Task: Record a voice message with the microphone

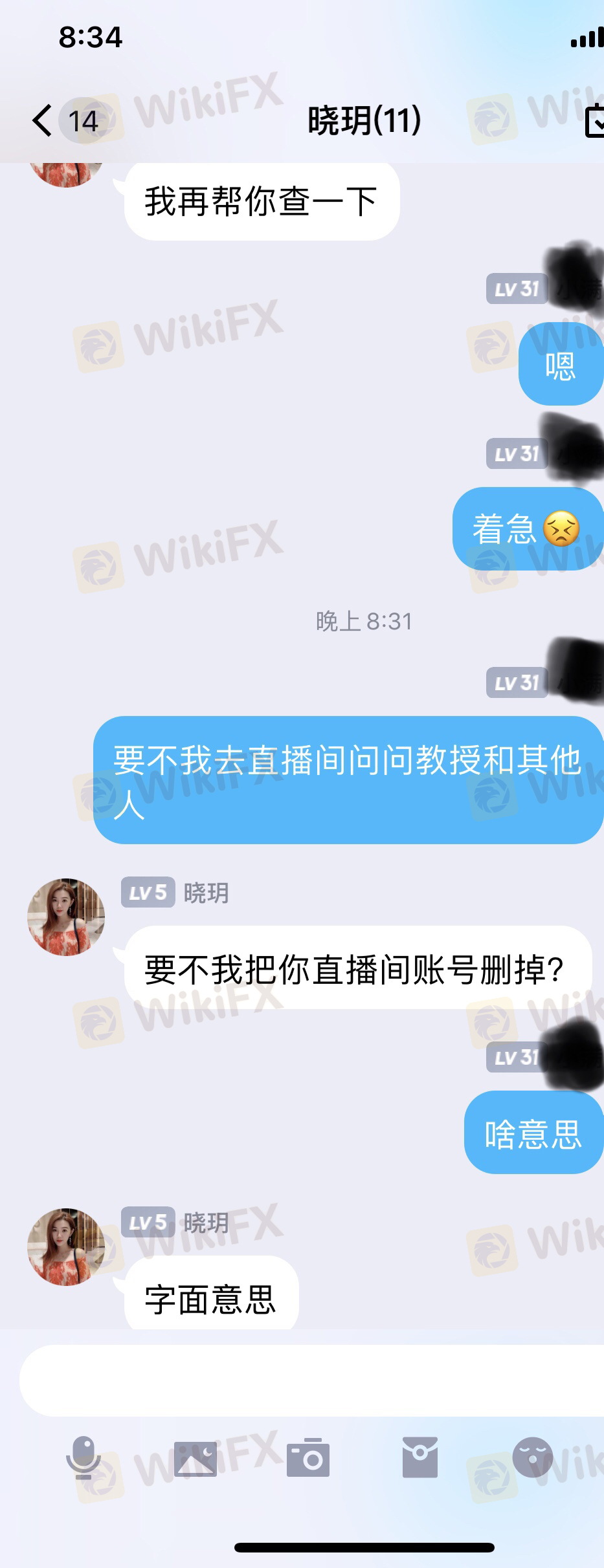Action: tap(83, 1458)
